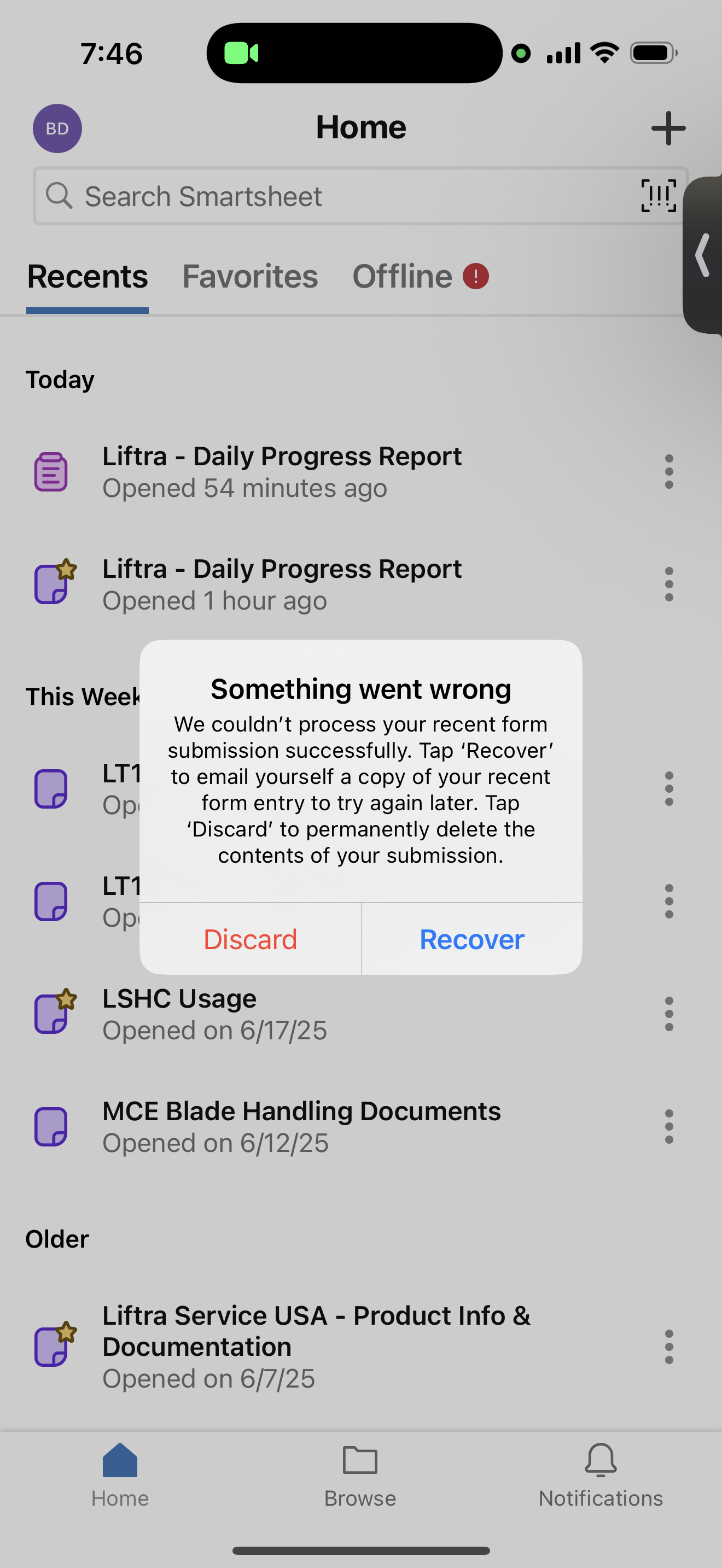Open the barcode scanner icon

[x=658, y=196]
